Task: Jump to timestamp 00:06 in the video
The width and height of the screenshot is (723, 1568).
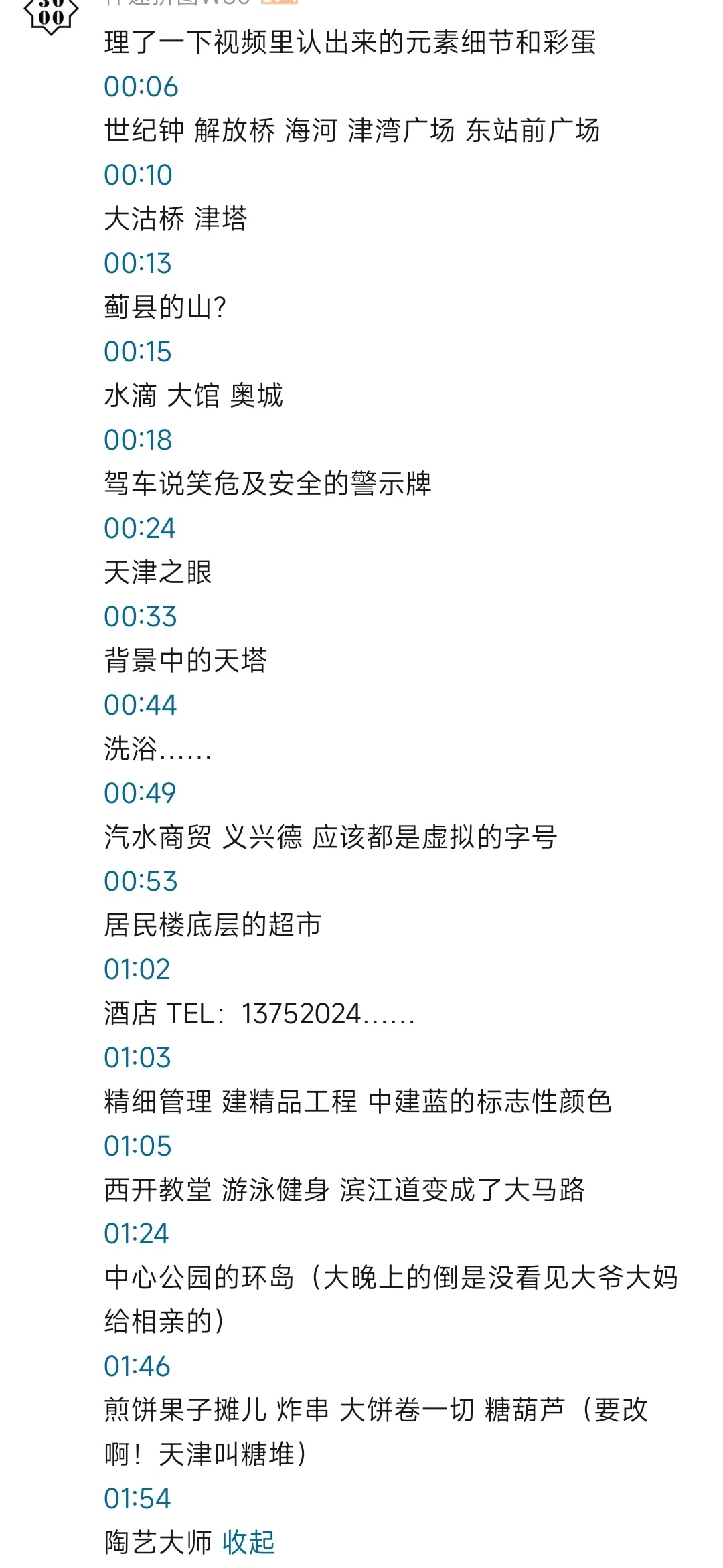Action: [141, 87]
